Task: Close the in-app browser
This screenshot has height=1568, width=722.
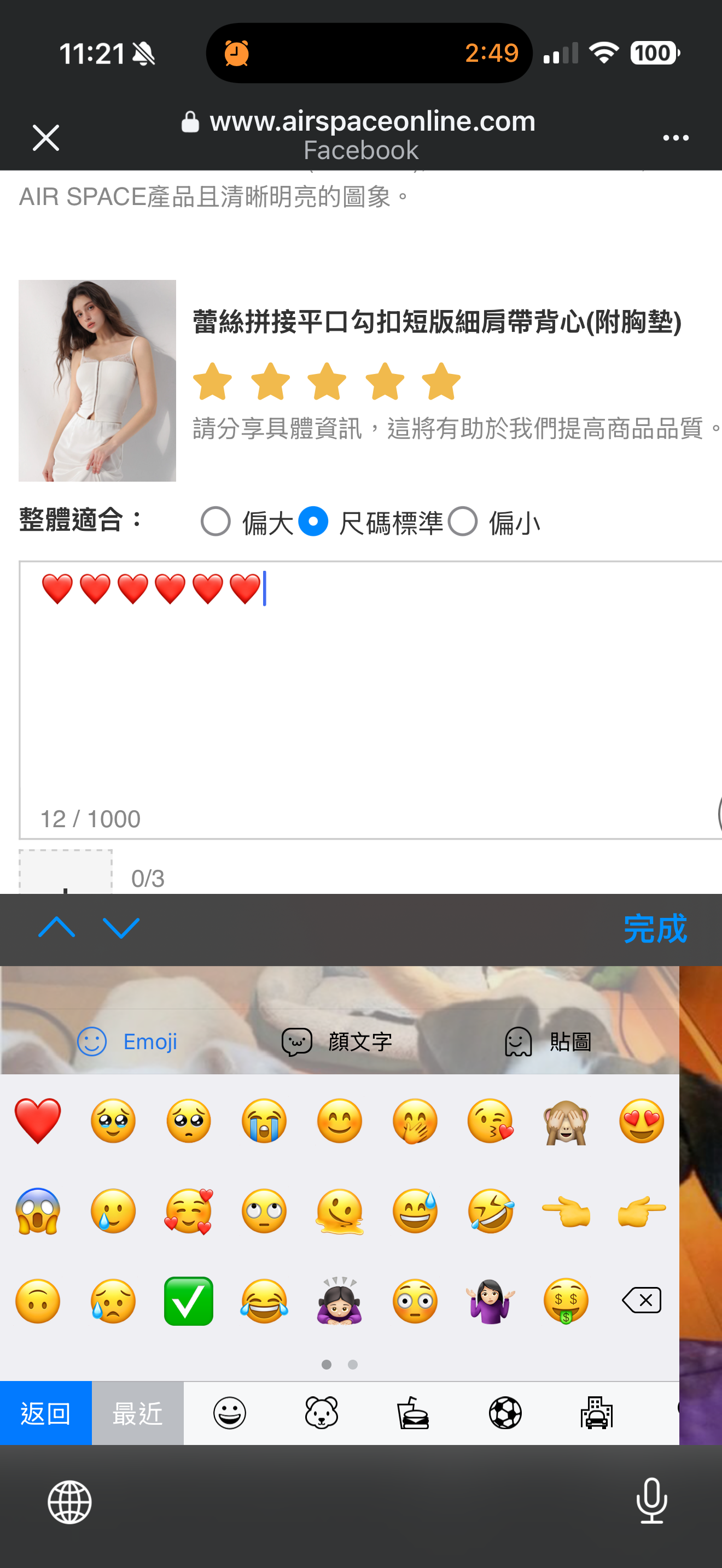Action: click(45, 138)
